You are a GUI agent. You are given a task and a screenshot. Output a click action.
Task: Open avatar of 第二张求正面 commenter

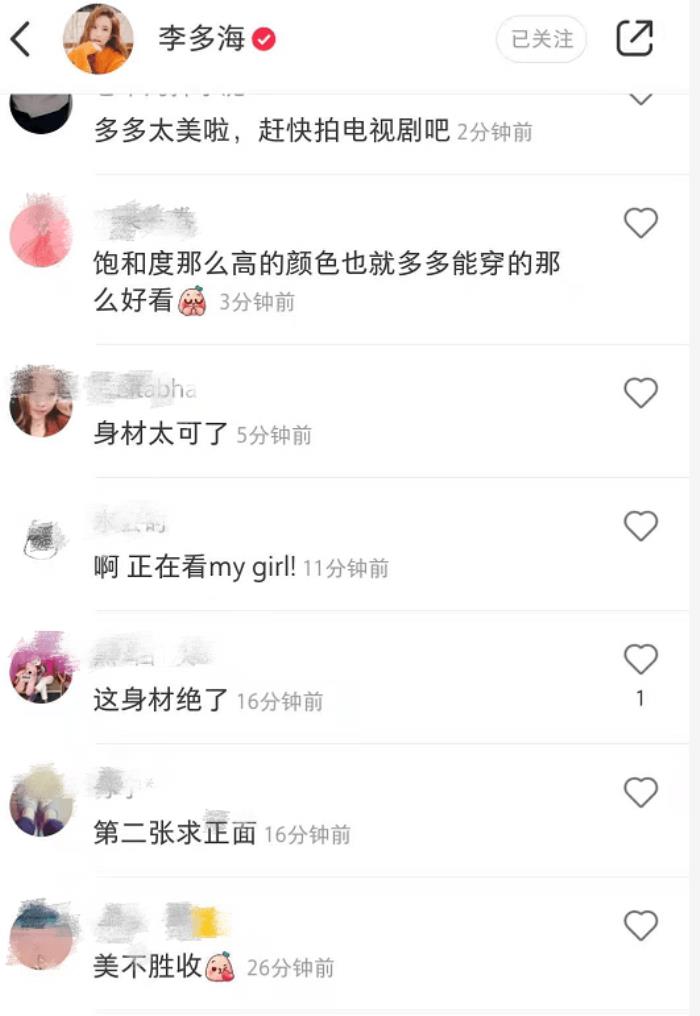click(x=41, y=801)
